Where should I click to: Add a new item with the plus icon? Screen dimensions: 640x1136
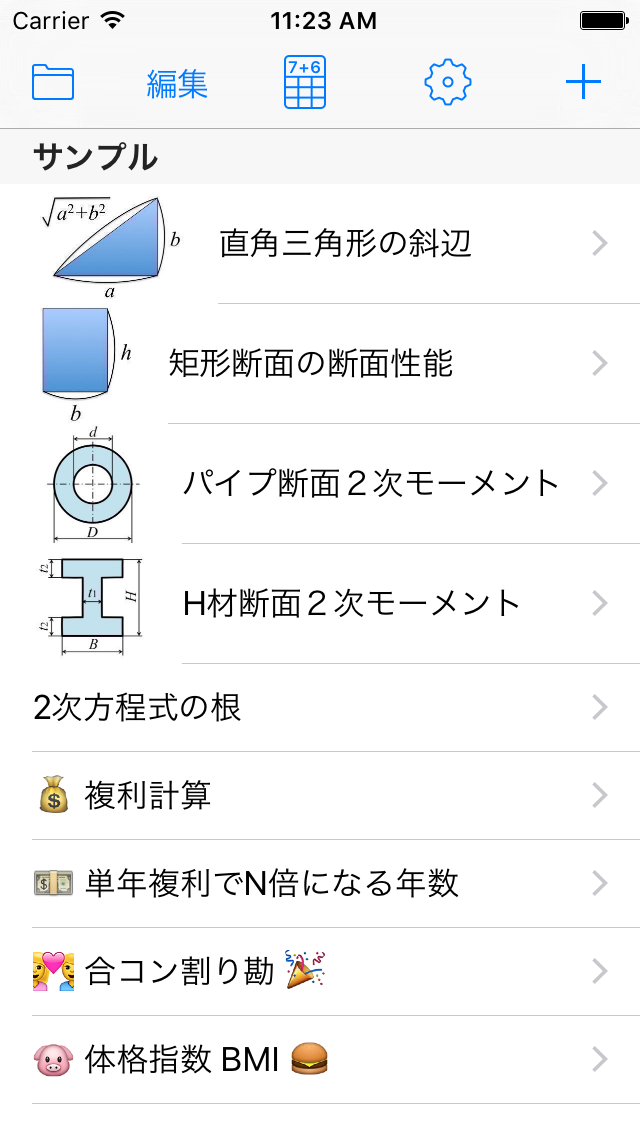click(x=583, y=82)
